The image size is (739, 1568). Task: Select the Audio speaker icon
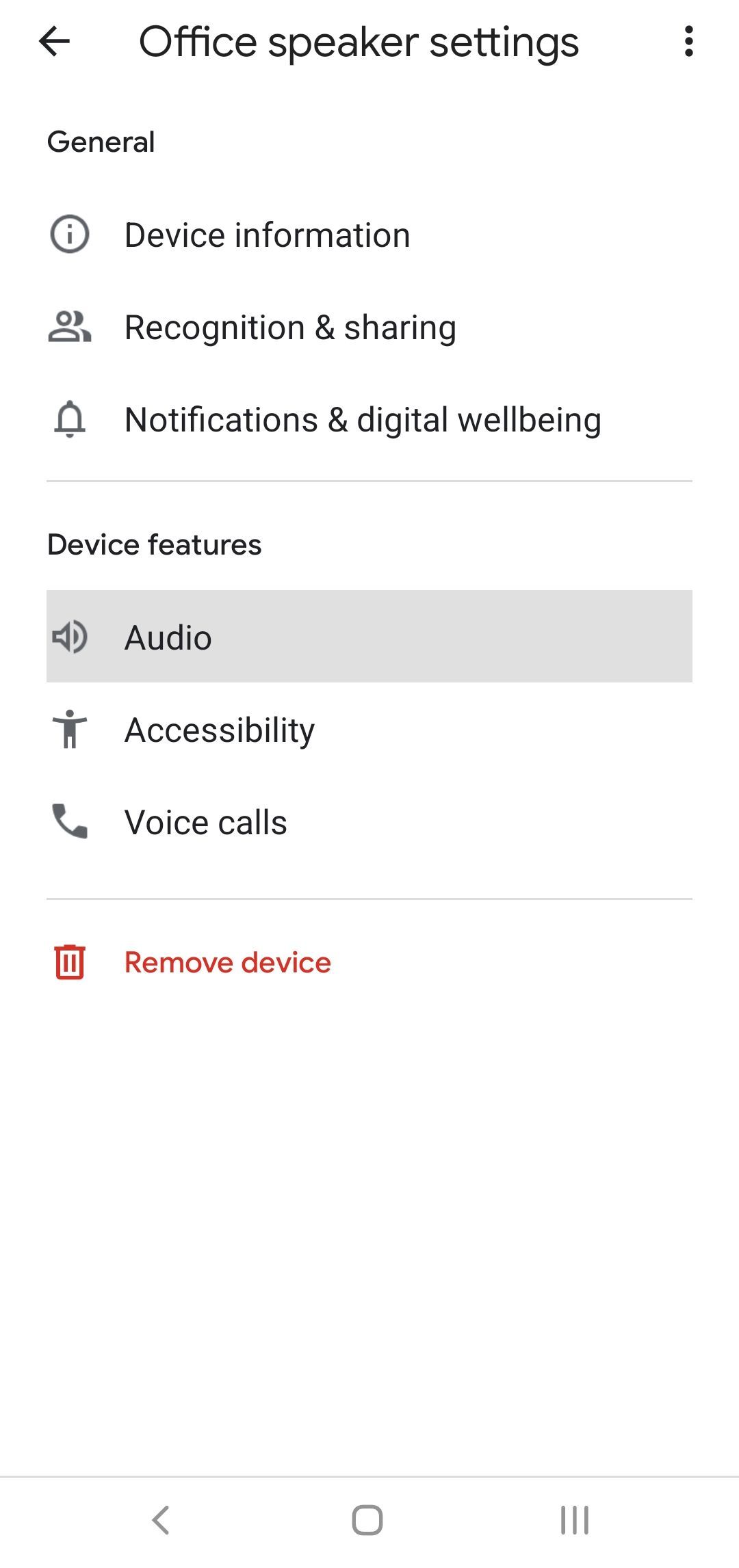point(69,637)
